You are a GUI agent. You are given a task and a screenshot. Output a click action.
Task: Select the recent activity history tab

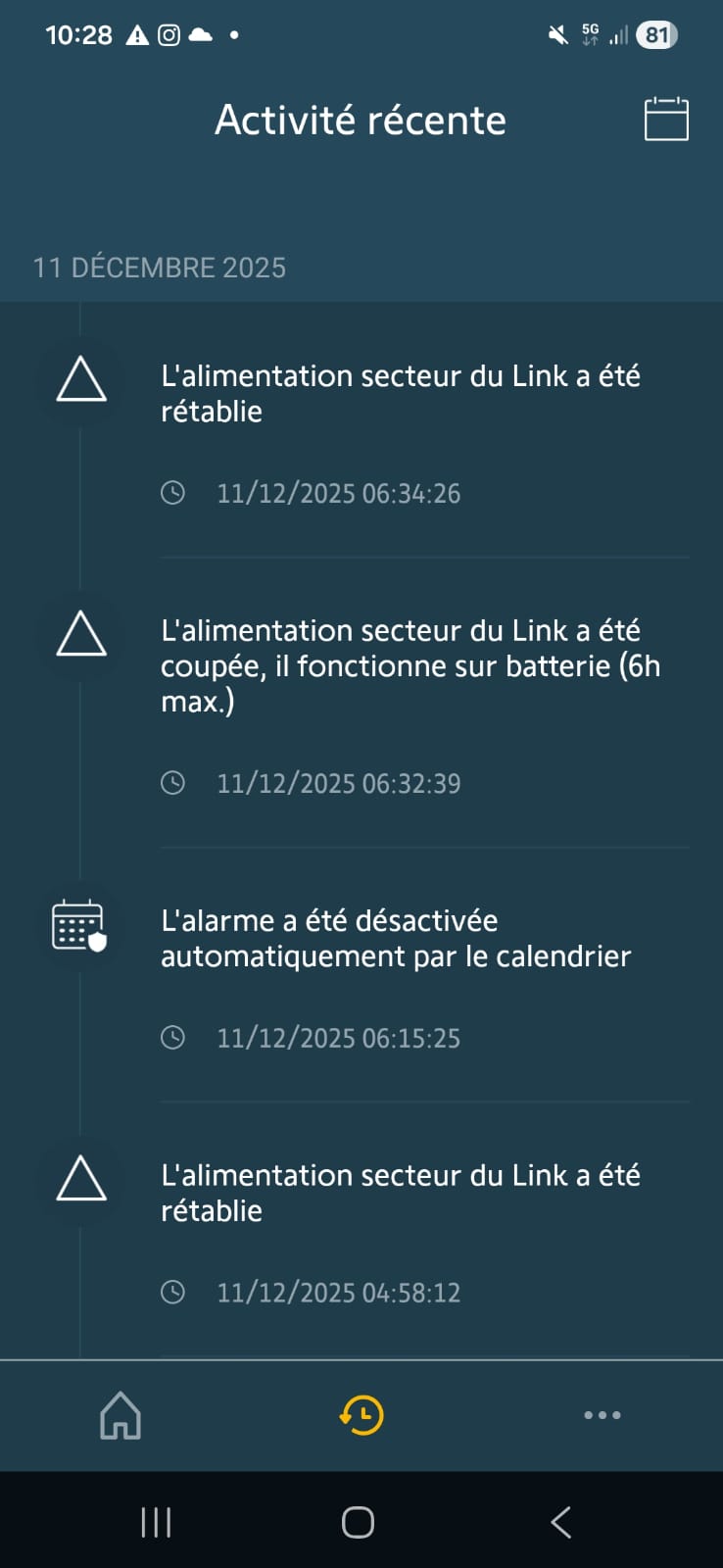pyautogui.click(x=361, y=1415)
